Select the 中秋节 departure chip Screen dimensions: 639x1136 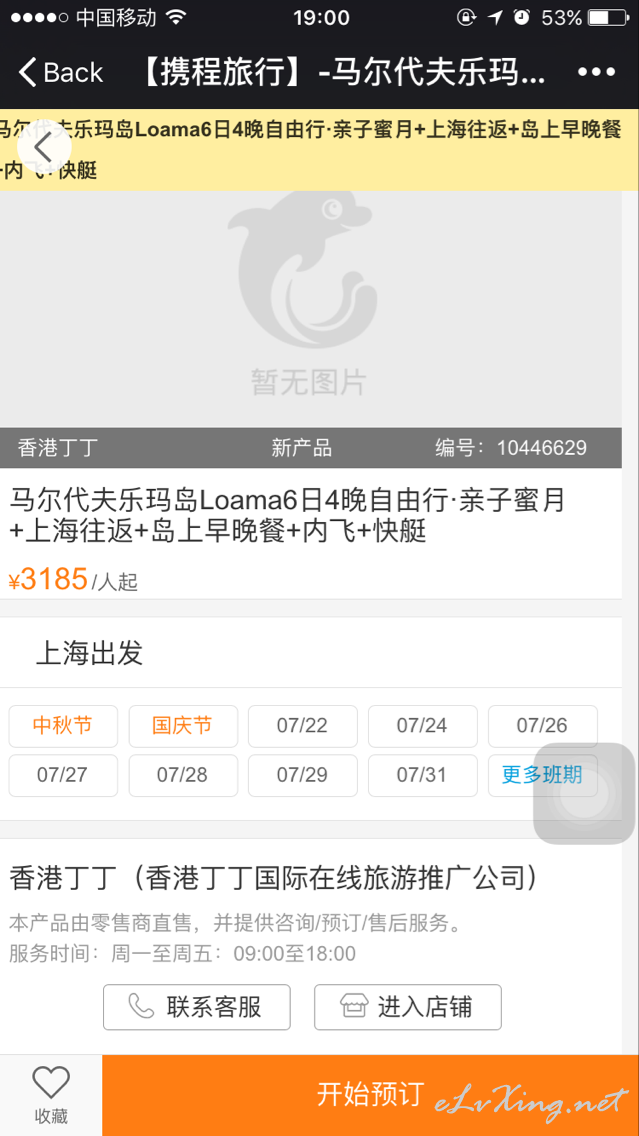tap(63, 726)
